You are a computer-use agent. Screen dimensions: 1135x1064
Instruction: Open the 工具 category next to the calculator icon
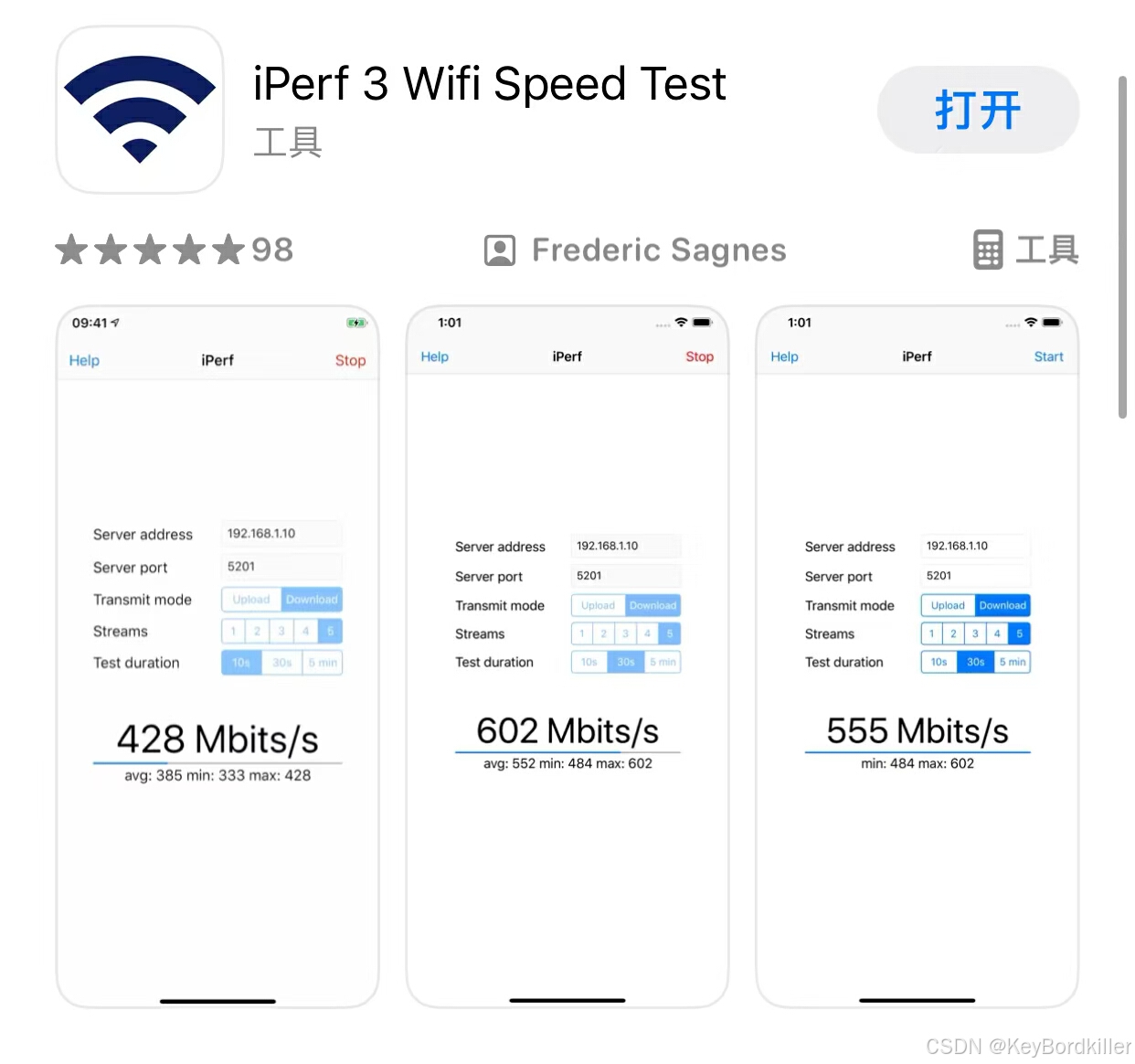point(1026,250)
